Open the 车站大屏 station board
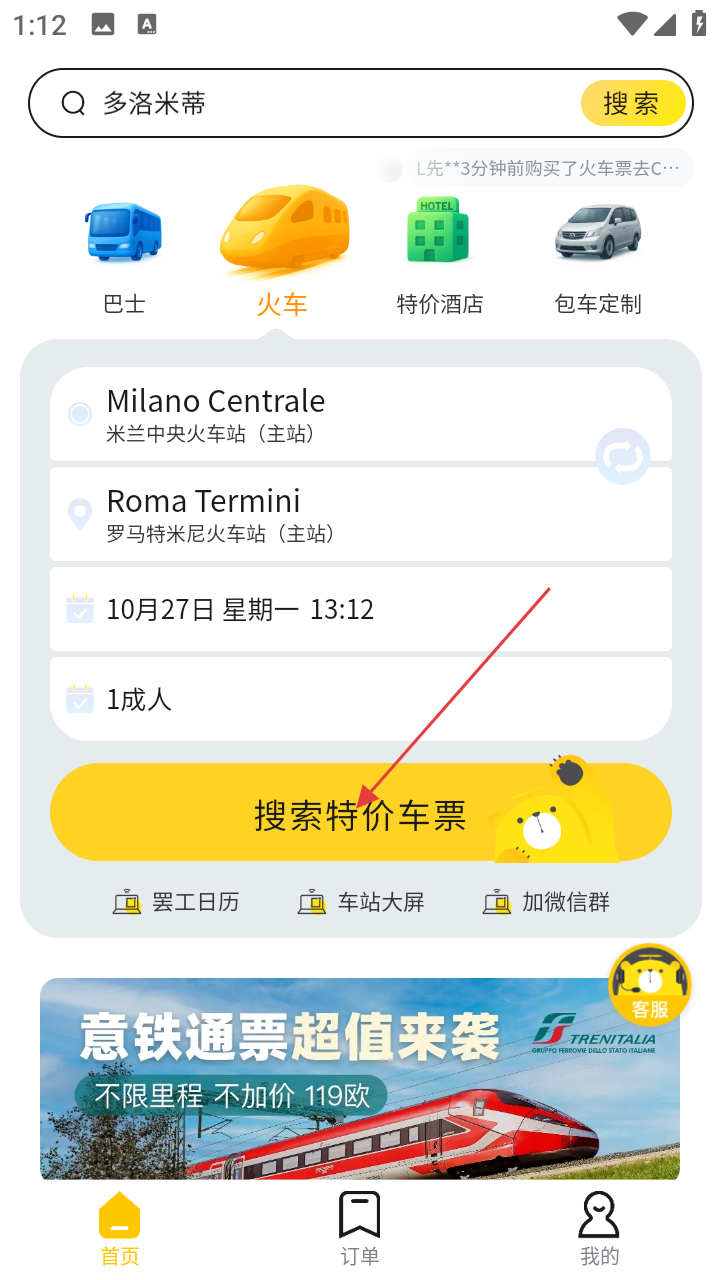This screenshot has height=1280, width=720. click(361, 902)
